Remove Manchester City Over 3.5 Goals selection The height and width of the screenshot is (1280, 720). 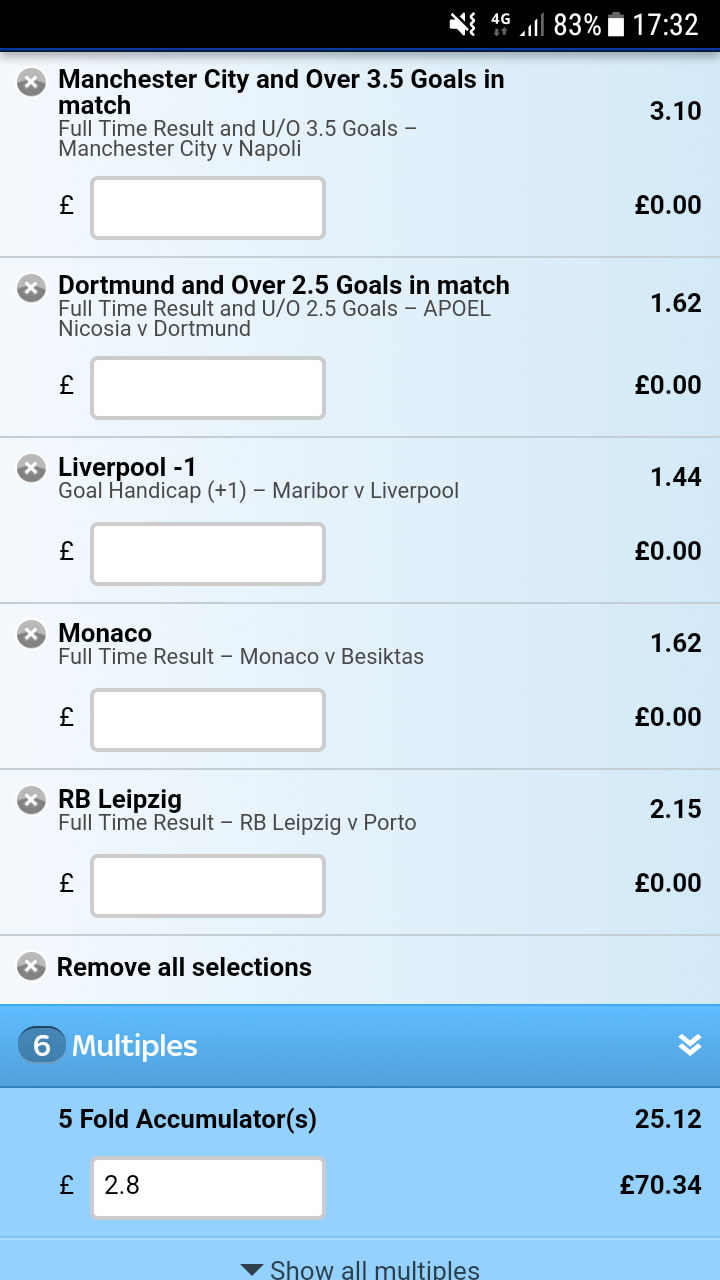coord(32,82)
